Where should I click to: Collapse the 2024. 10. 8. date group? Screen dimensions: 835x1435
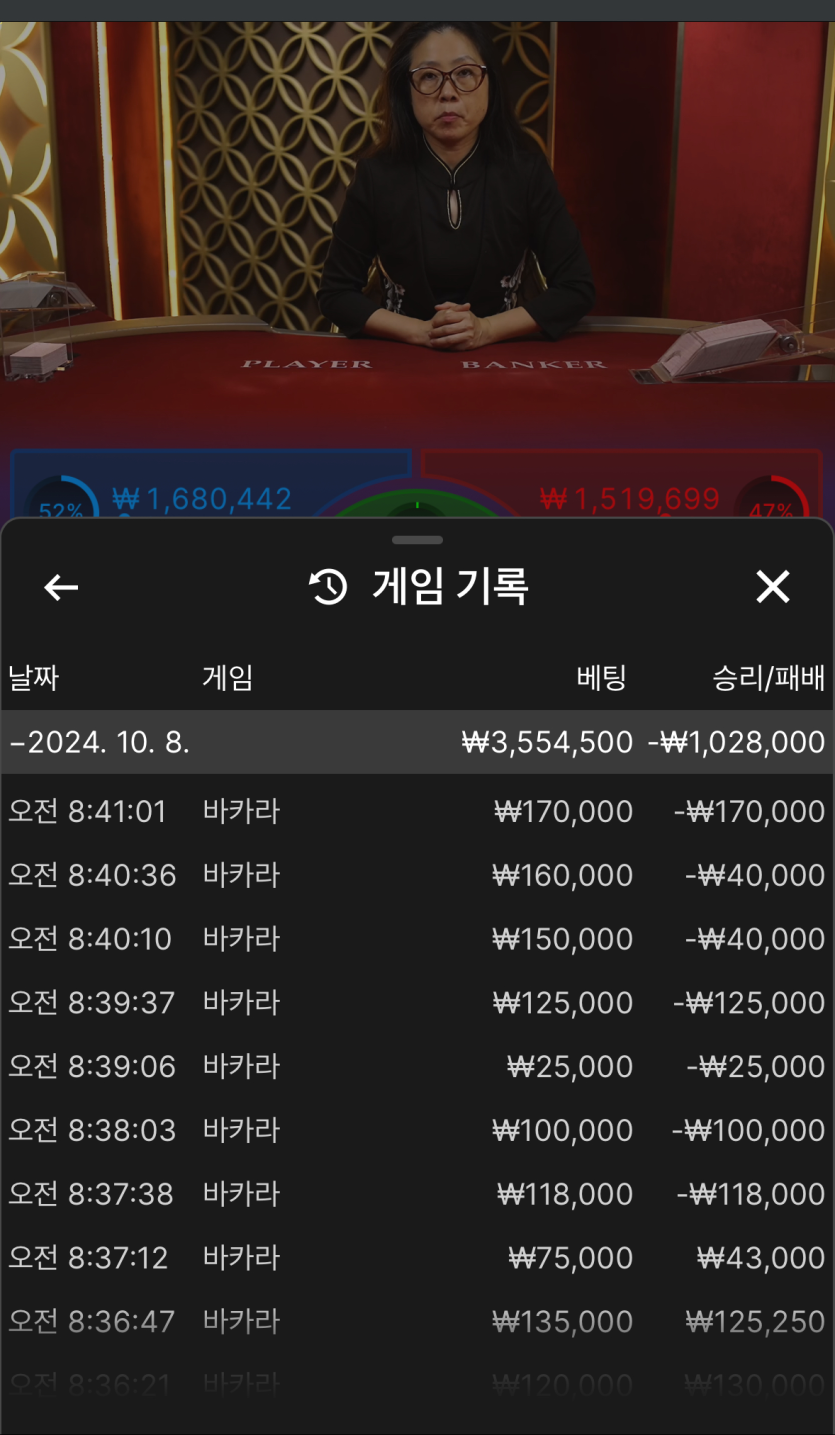[x=417, y=742]
